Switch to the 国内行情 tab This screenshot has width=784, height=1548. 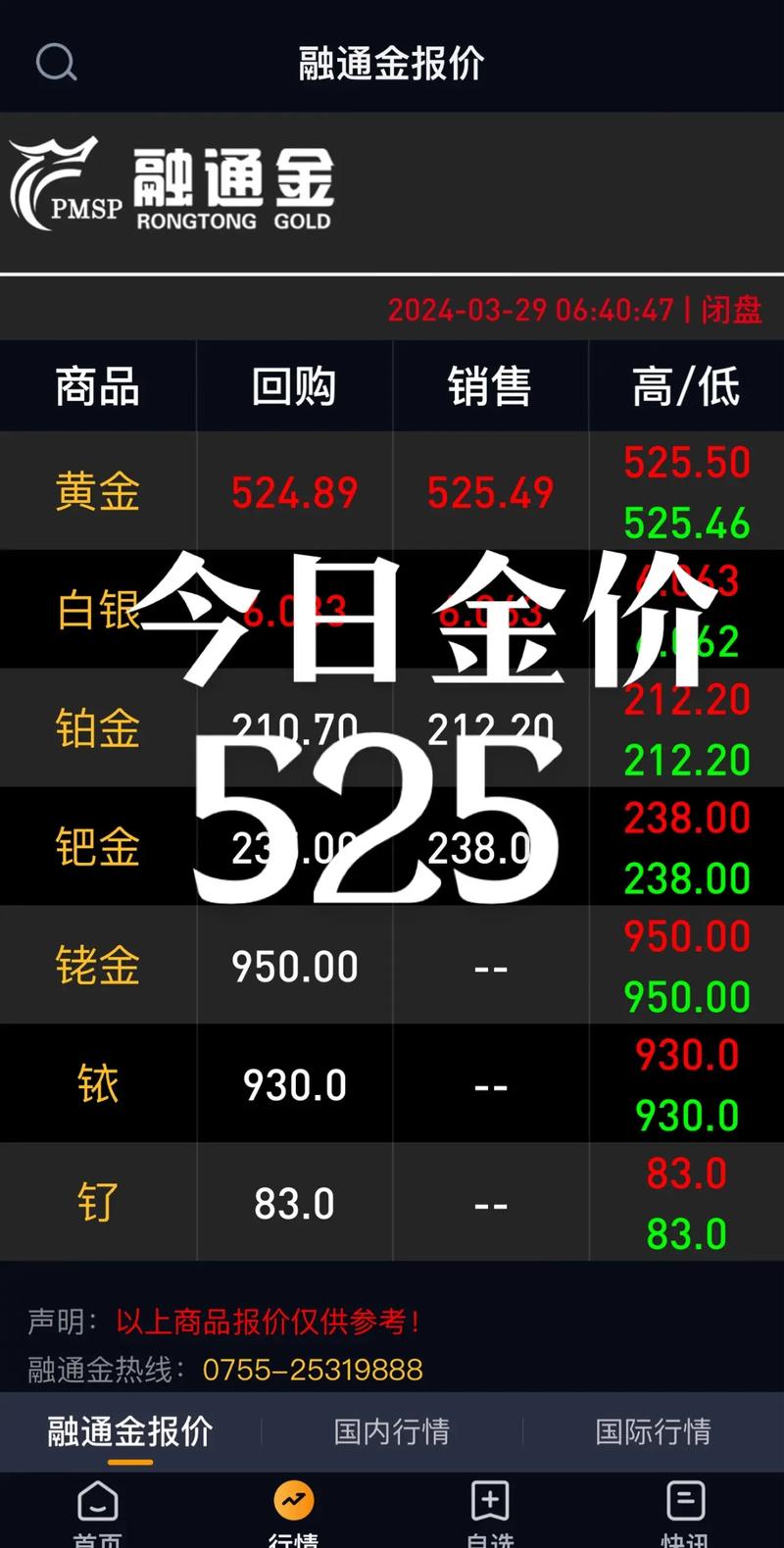392,1431
